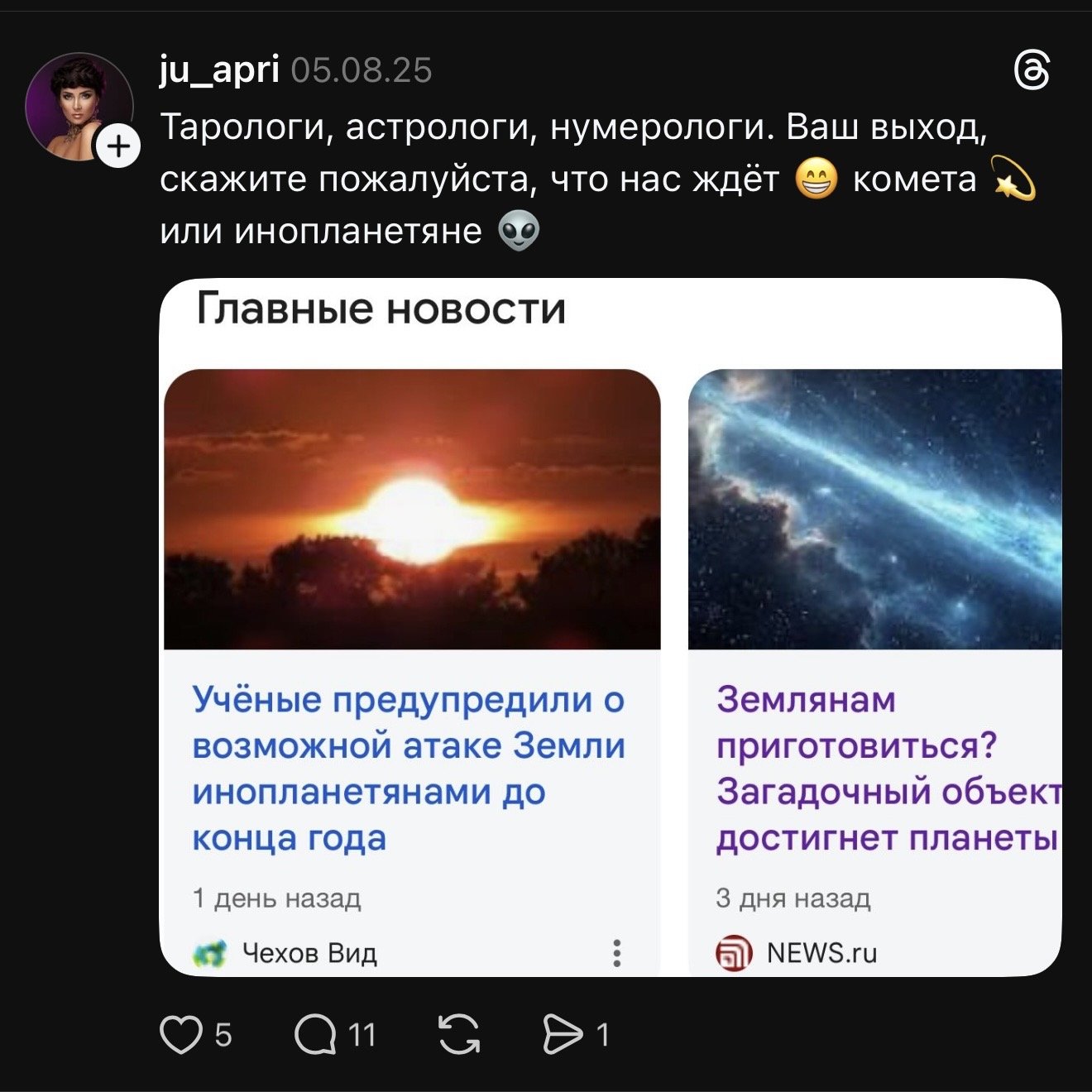Like the post by ju_apri

[180, 1034]
